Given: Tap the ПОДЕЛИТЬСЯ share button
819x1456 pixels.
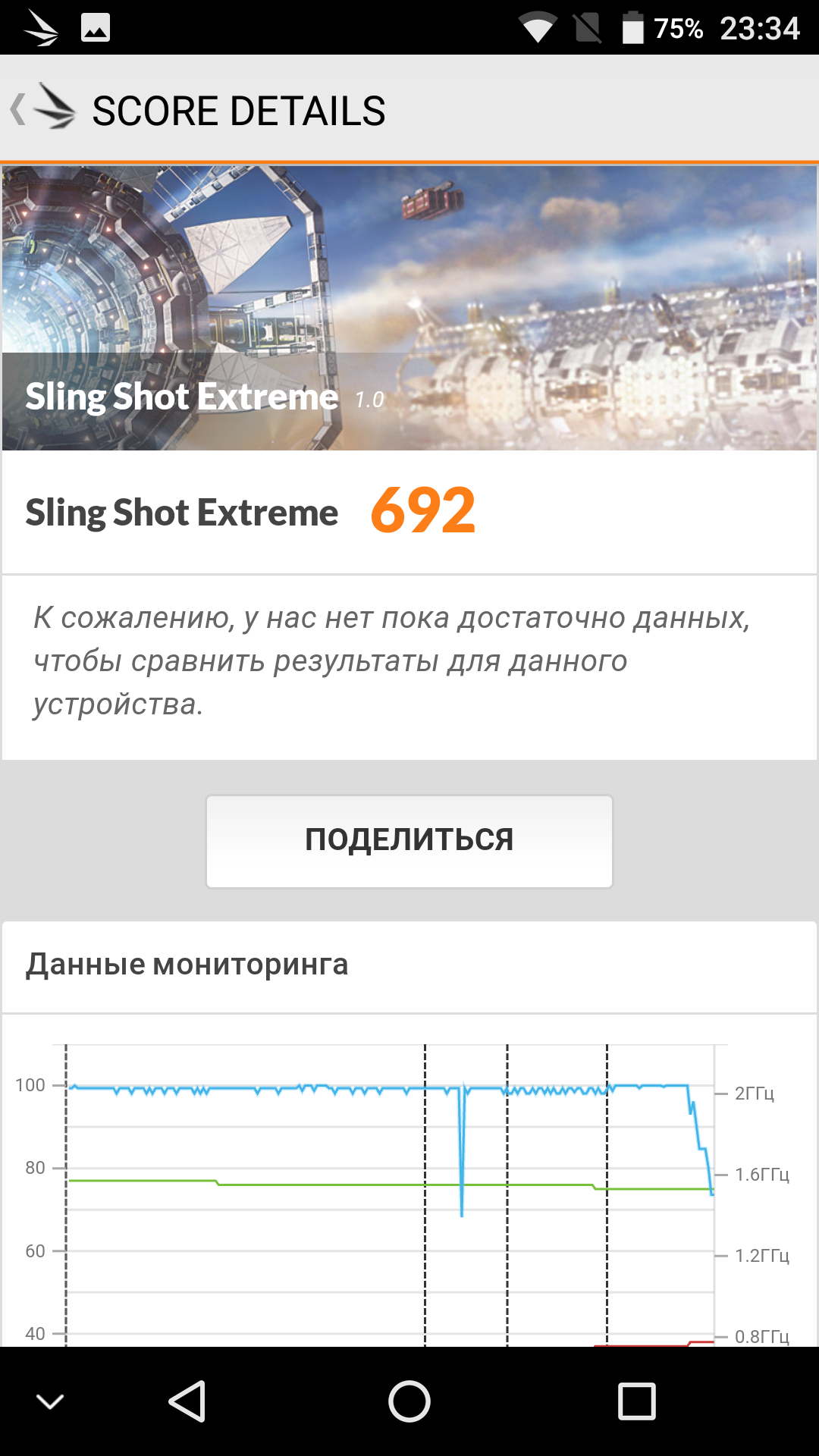Looking at the screenshot, I should [409, 841].
